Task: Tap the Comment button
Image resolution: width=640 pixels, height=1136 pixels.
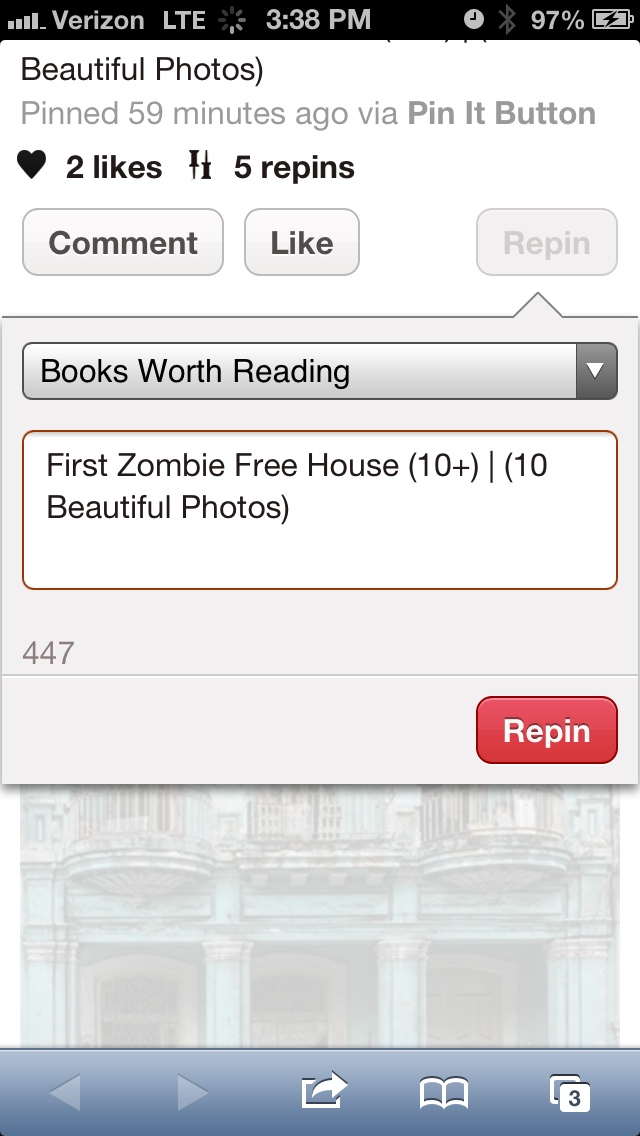Action: click(x=122, y=242)
